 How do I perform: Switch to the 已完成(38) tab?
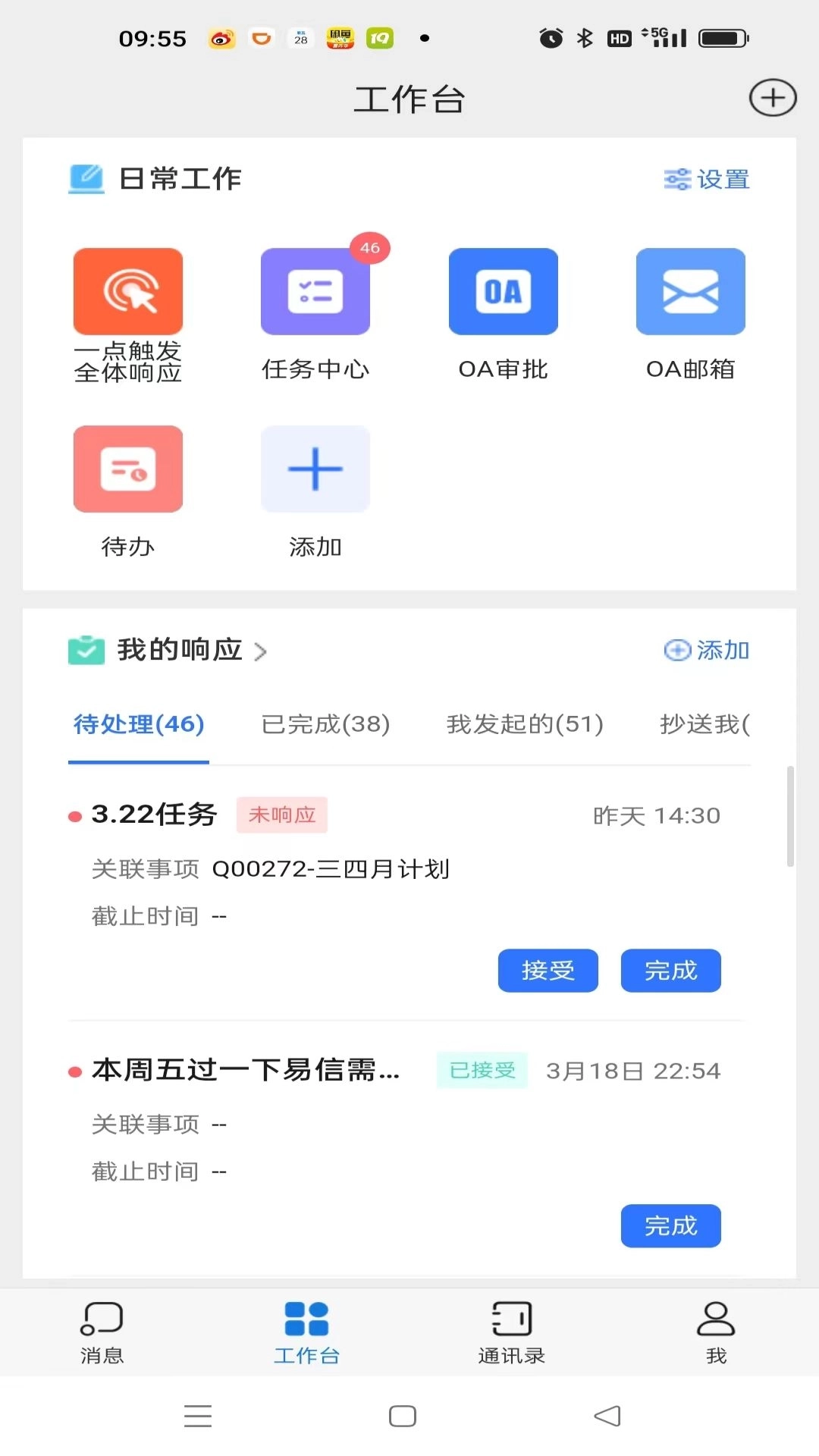tap(325, 725)
